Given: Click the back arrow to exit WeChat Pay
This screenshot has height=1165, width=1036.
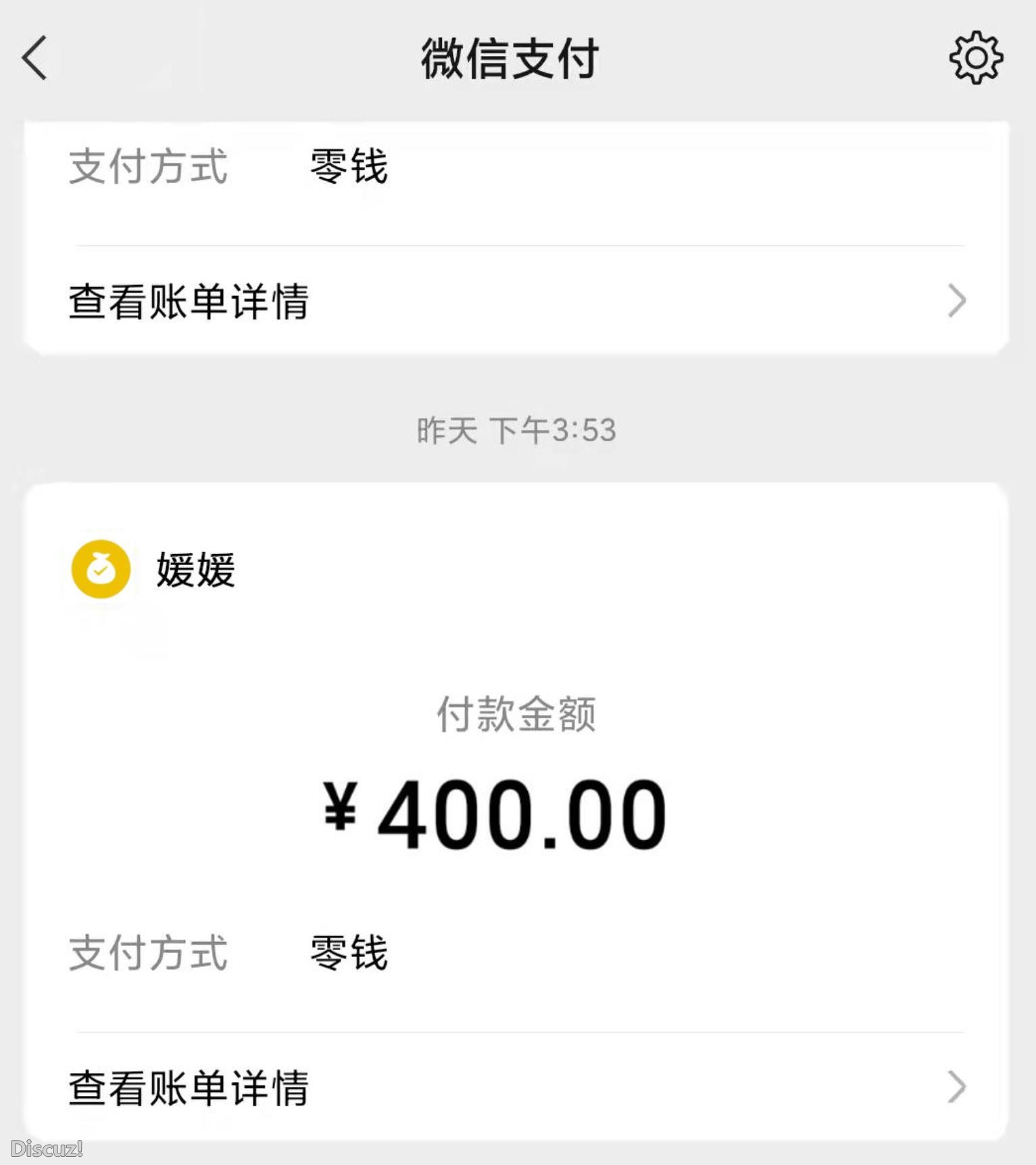Looking at the screenshot, I should pyautogui.click(x=32, y=59).
